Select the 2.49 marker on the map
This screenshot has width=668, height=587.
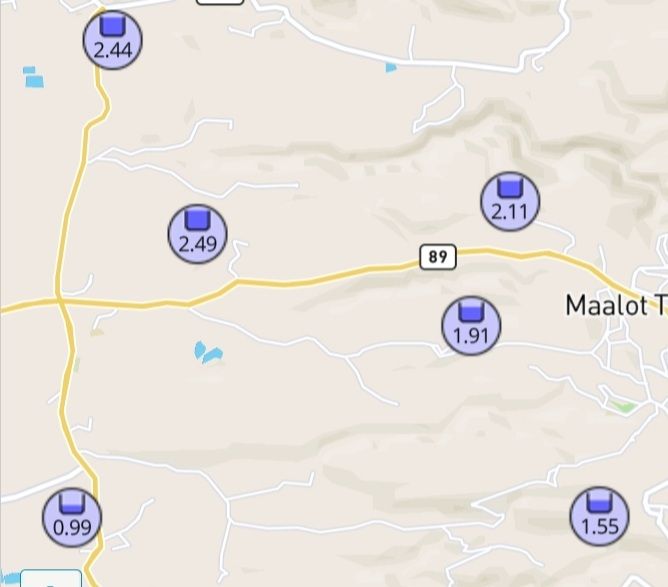click(197, 234)
